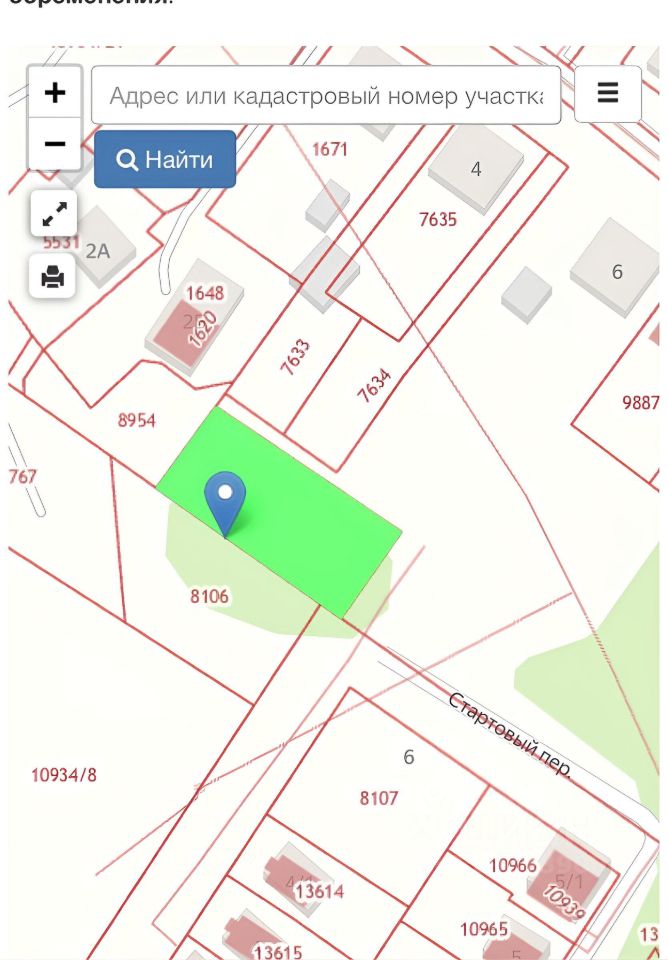Focus the address or cadastral number field
Viewport: 668px width, 960px height.
(x=325, y=96)
